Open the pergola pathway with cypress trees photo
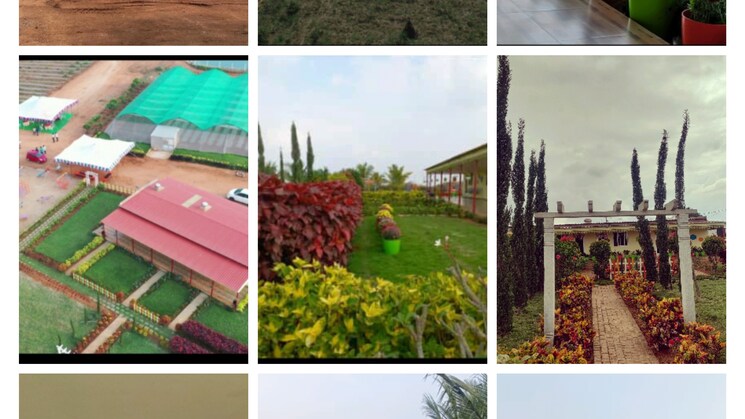 point(611,208)
